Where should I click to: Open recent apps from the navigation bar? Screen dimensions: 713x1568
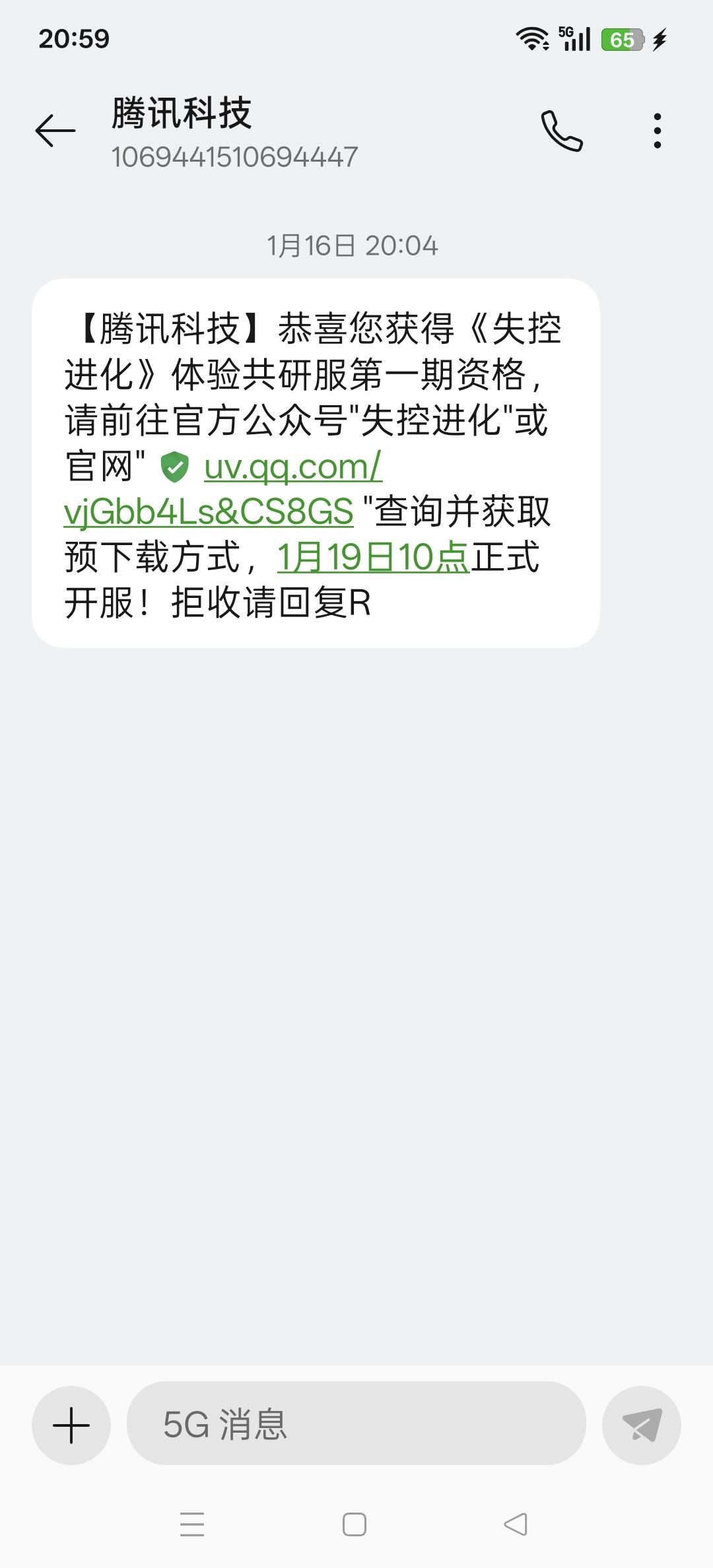point(192,1524)
